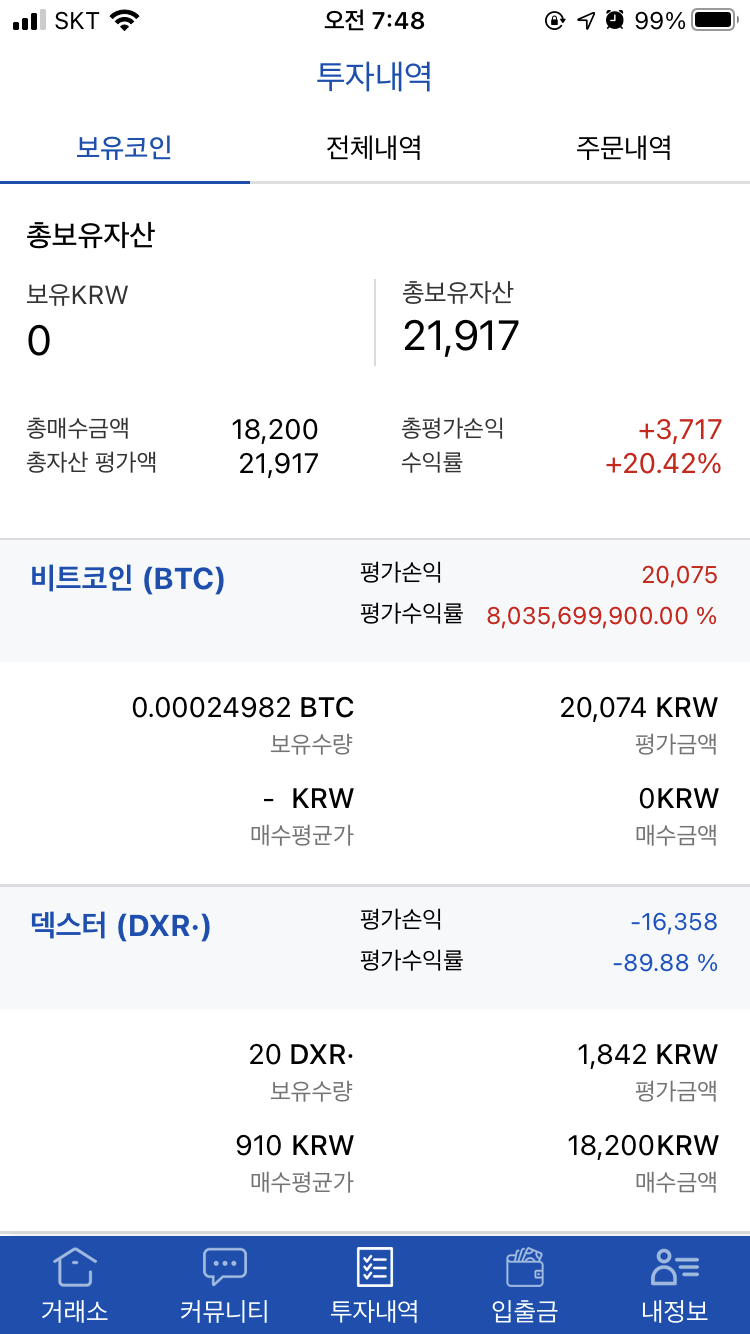
Task: Switch to the 보유코인 tab
Action: 125,148
